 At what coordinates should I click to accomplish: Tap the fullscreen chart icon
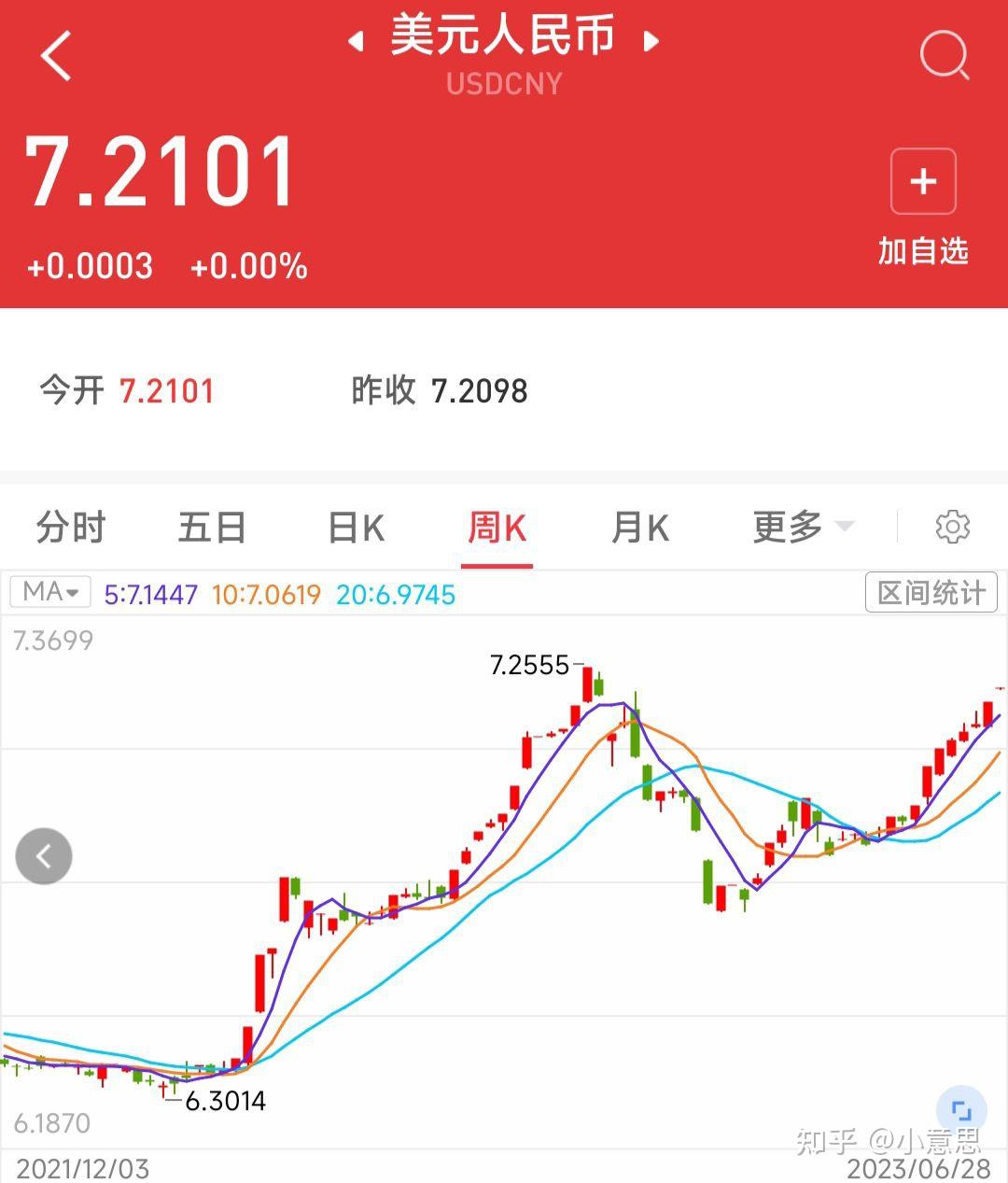[x=963, y=1108]
